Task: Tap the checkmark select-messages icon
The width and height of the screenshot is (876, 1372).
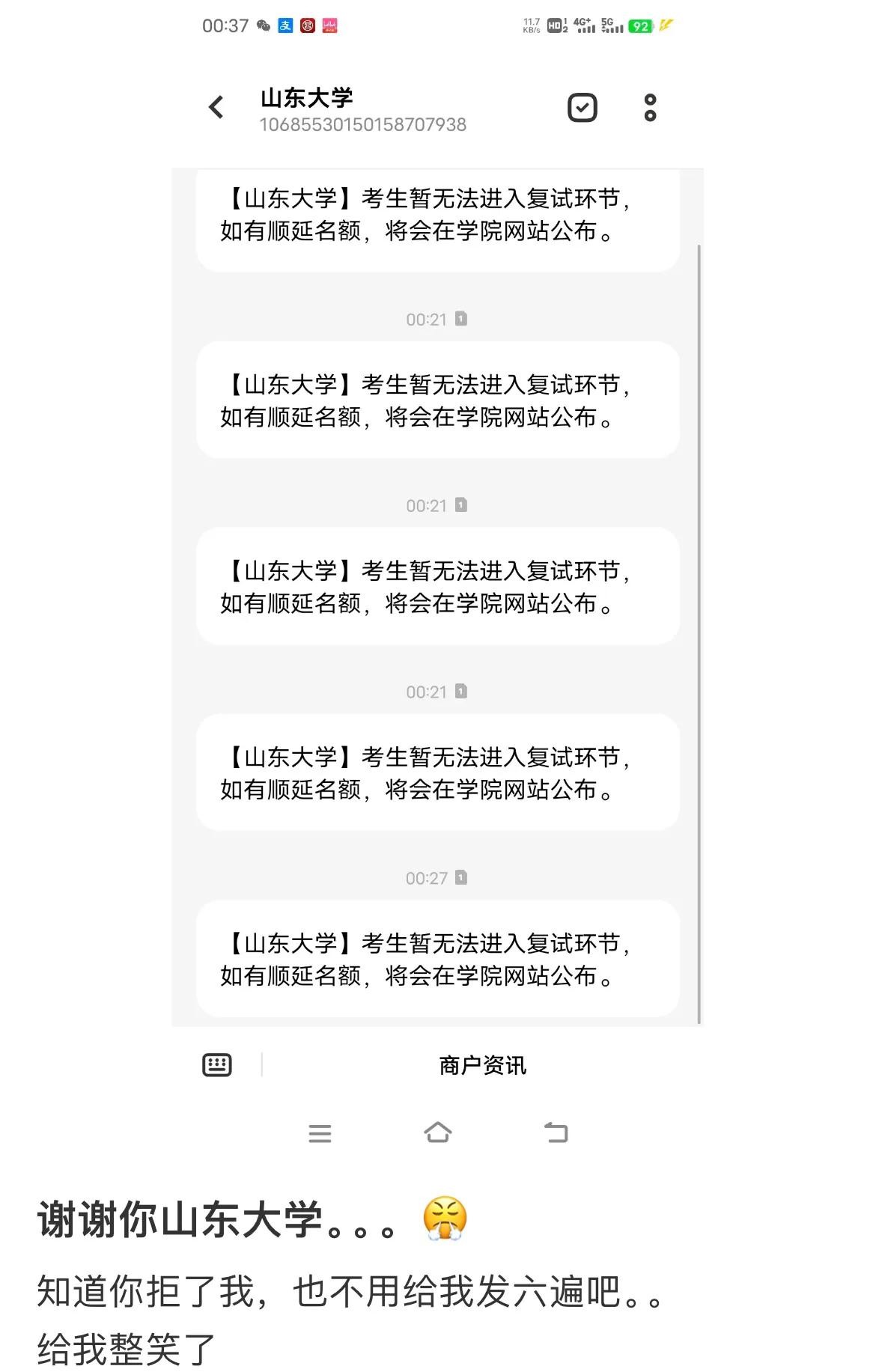Action: coord(582,108)
